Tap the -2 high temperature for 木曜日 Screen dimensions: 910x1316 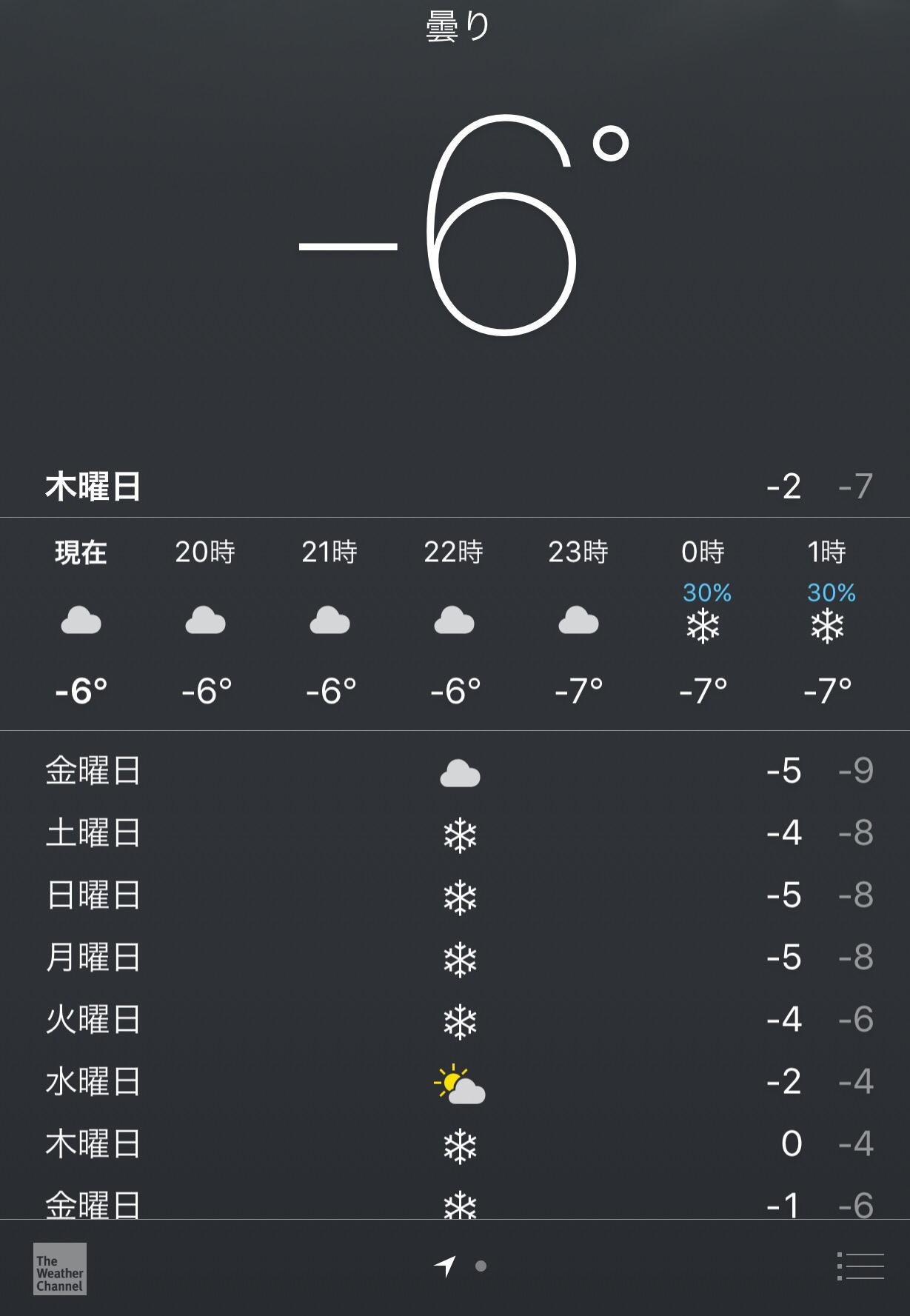(x=783, y=485)
